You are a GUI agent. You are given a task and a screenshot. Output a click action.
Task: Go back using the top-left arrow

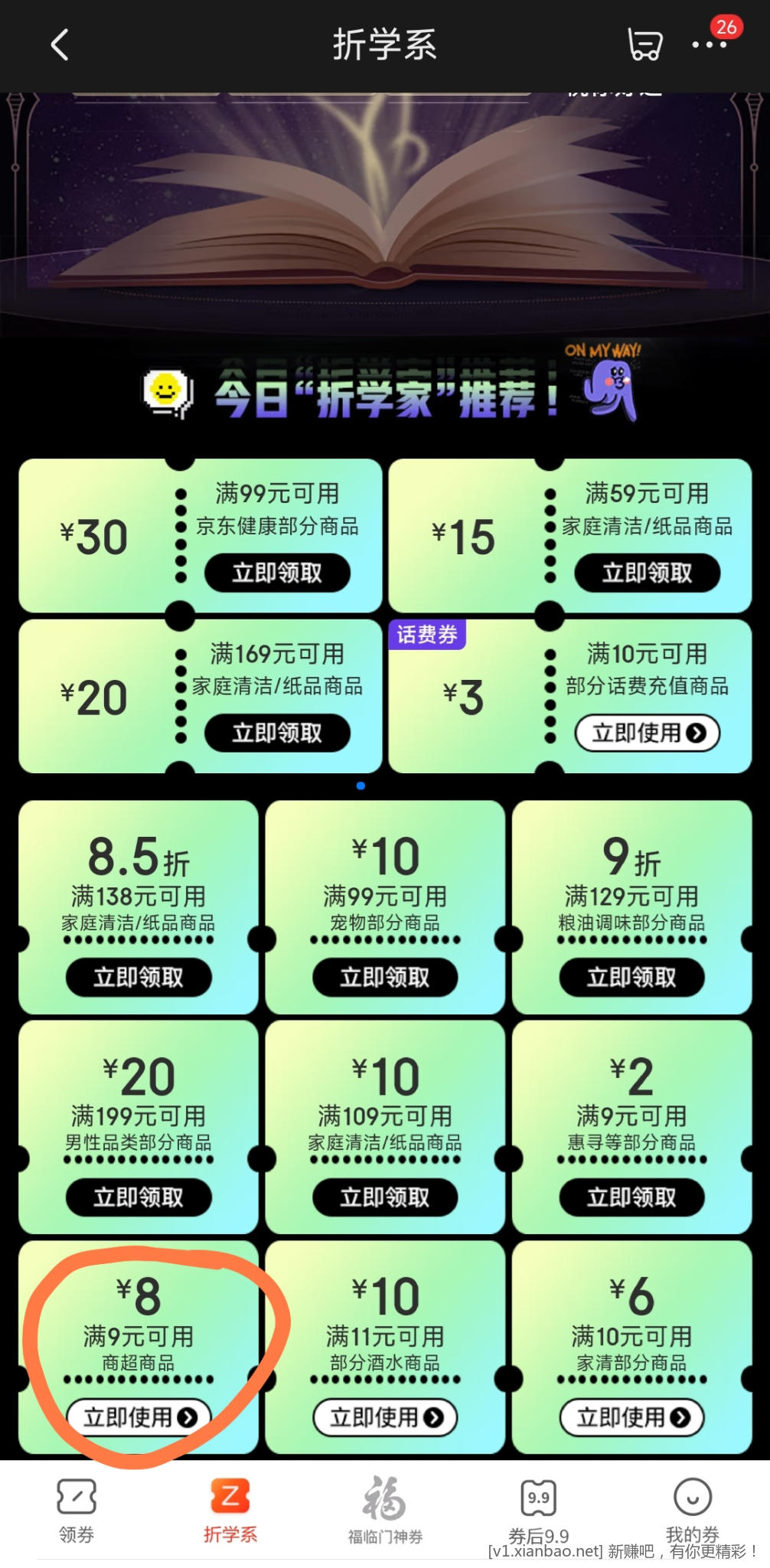point(60,44)
